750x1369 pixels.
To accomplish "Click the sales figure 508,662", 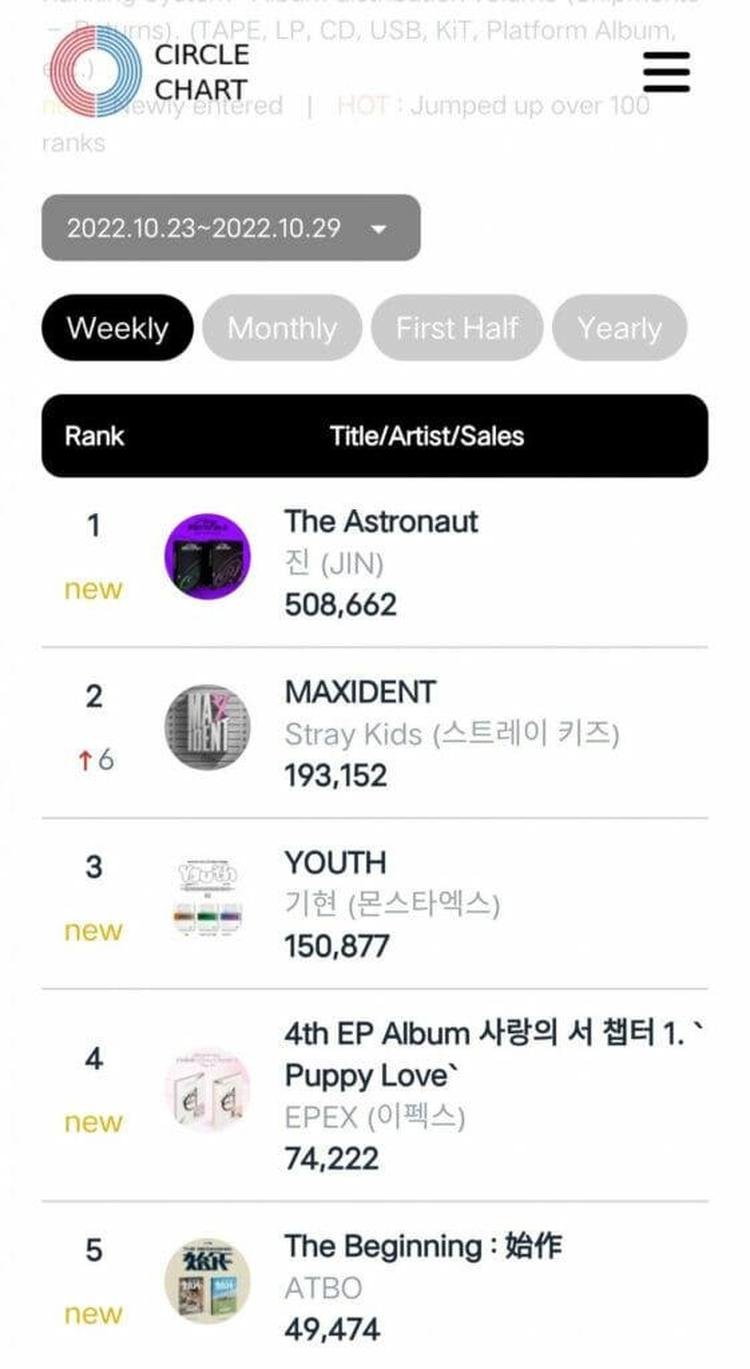I will tap(344, 601).
